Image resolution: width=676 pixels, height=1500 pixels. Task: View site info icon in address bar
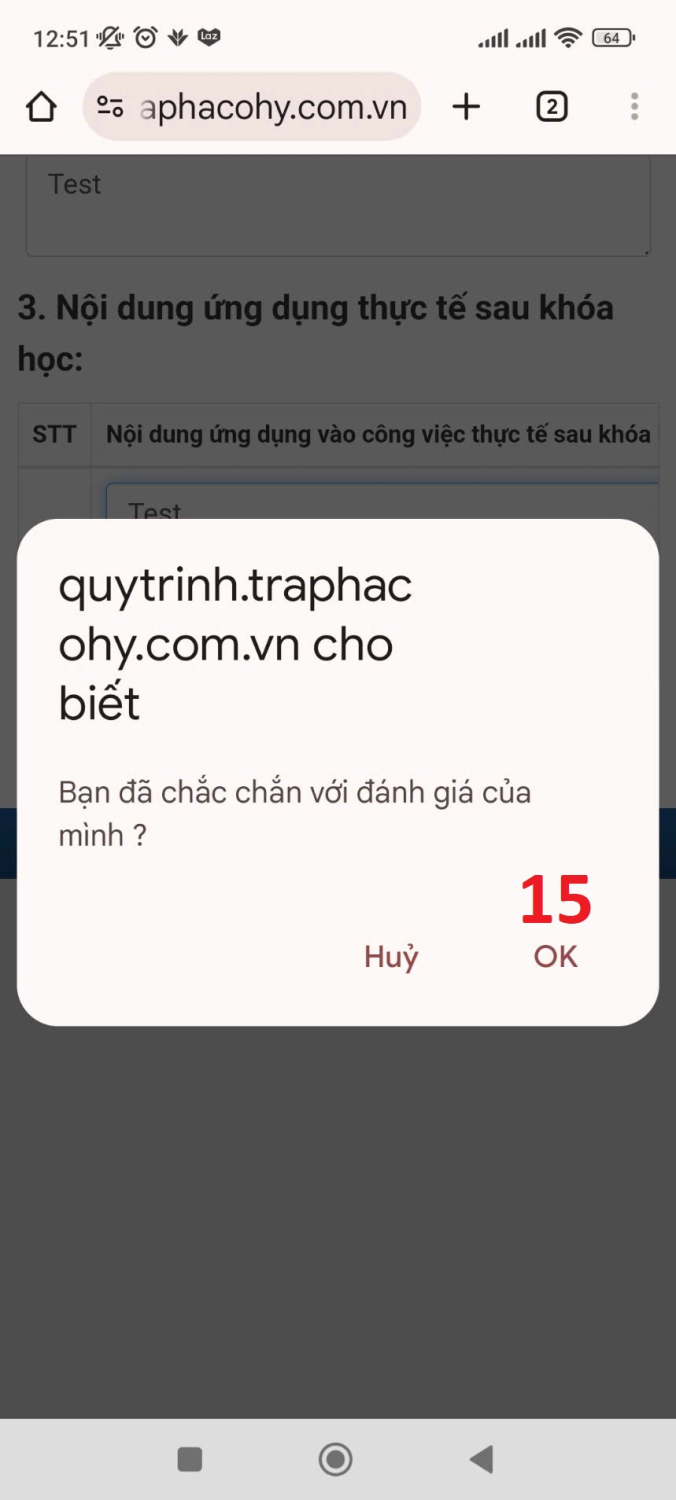click(x=110, y=107)
